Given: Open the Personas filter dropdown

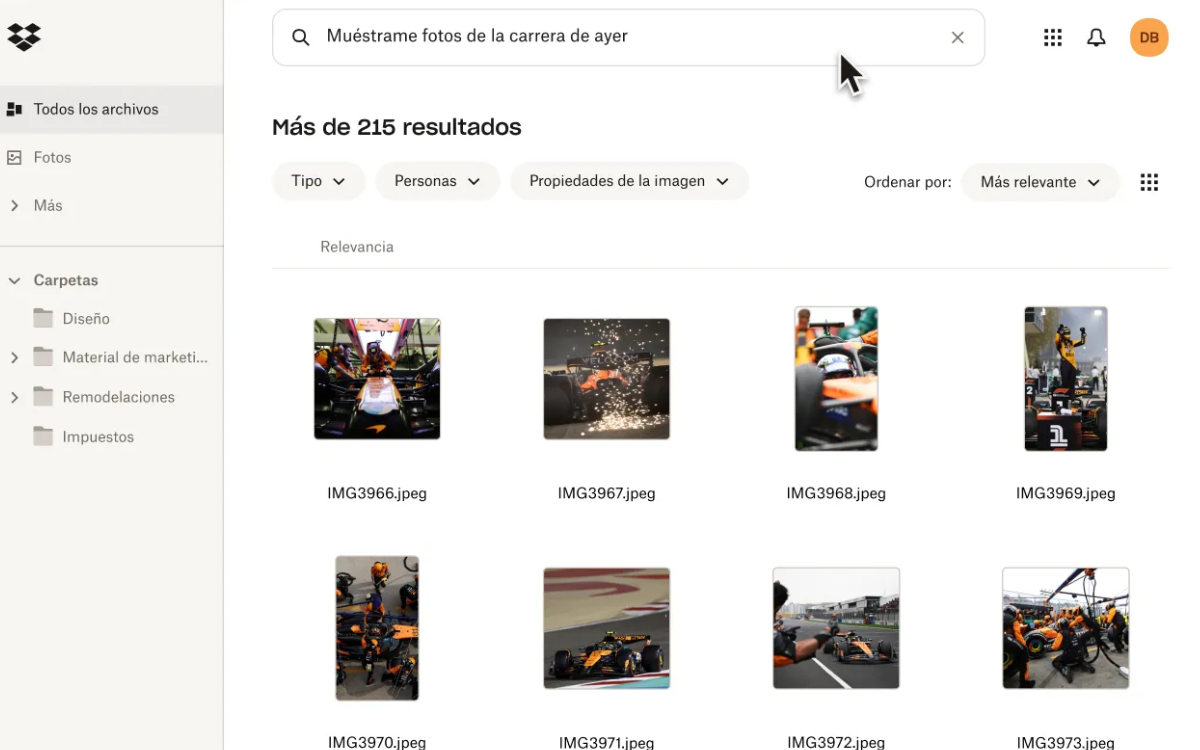Looking at the screenshot, I should (x=437, y=181).
